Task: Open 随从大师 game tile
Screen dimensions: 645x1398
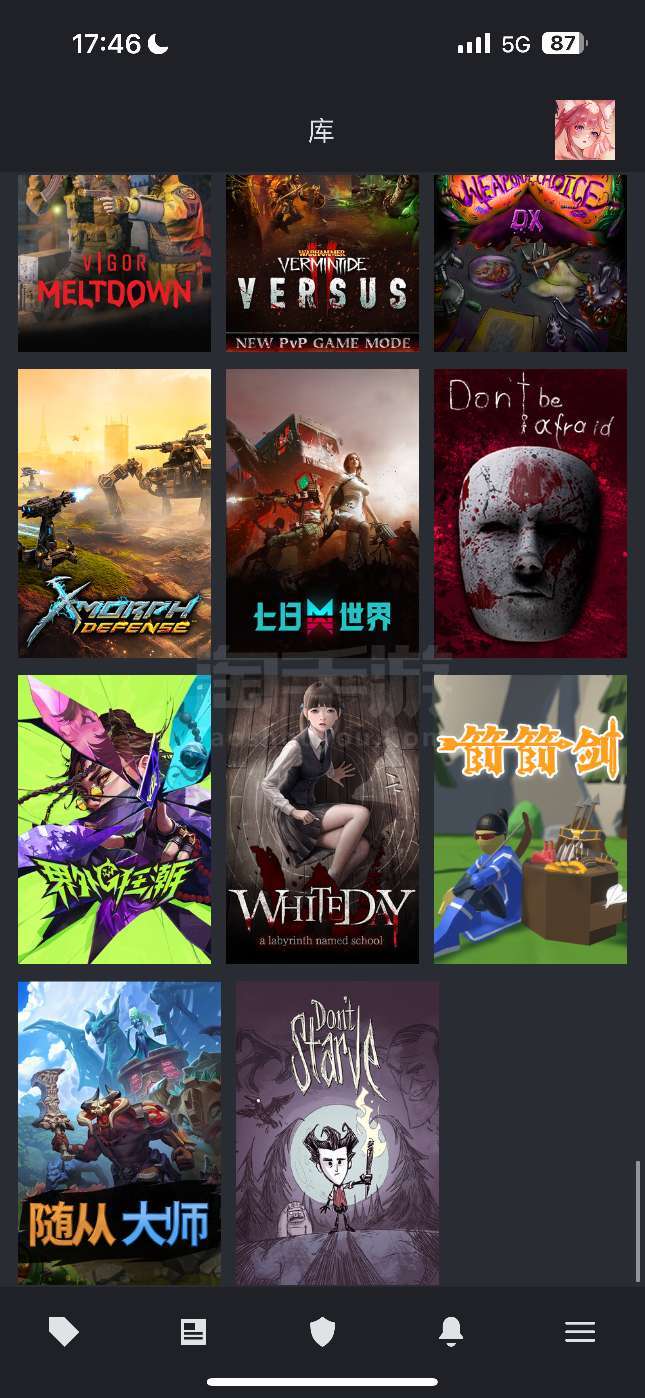Action: (119, 1133)
